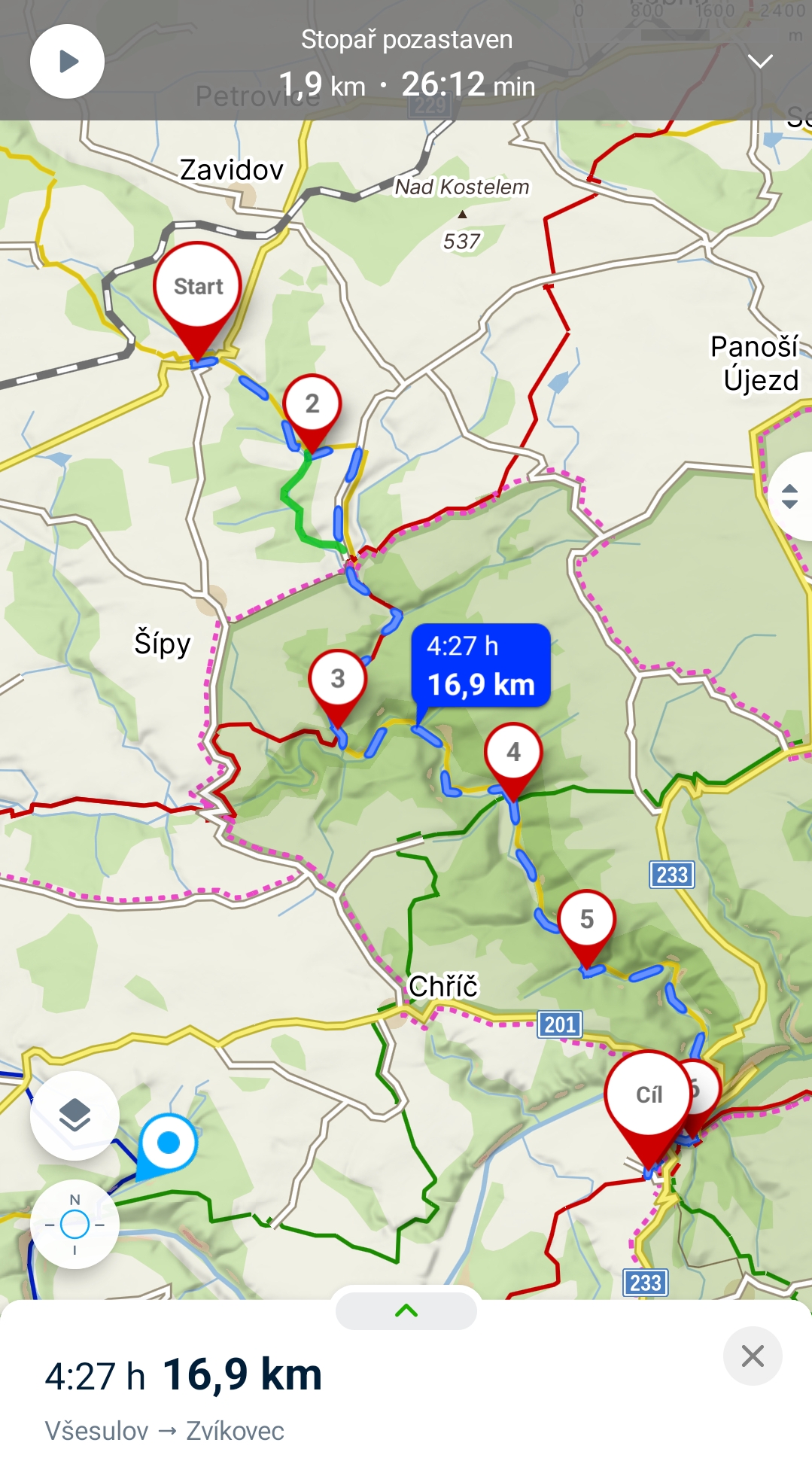Open the map layers selector
812x1464 pixels.
click(x=75, y=1116)
